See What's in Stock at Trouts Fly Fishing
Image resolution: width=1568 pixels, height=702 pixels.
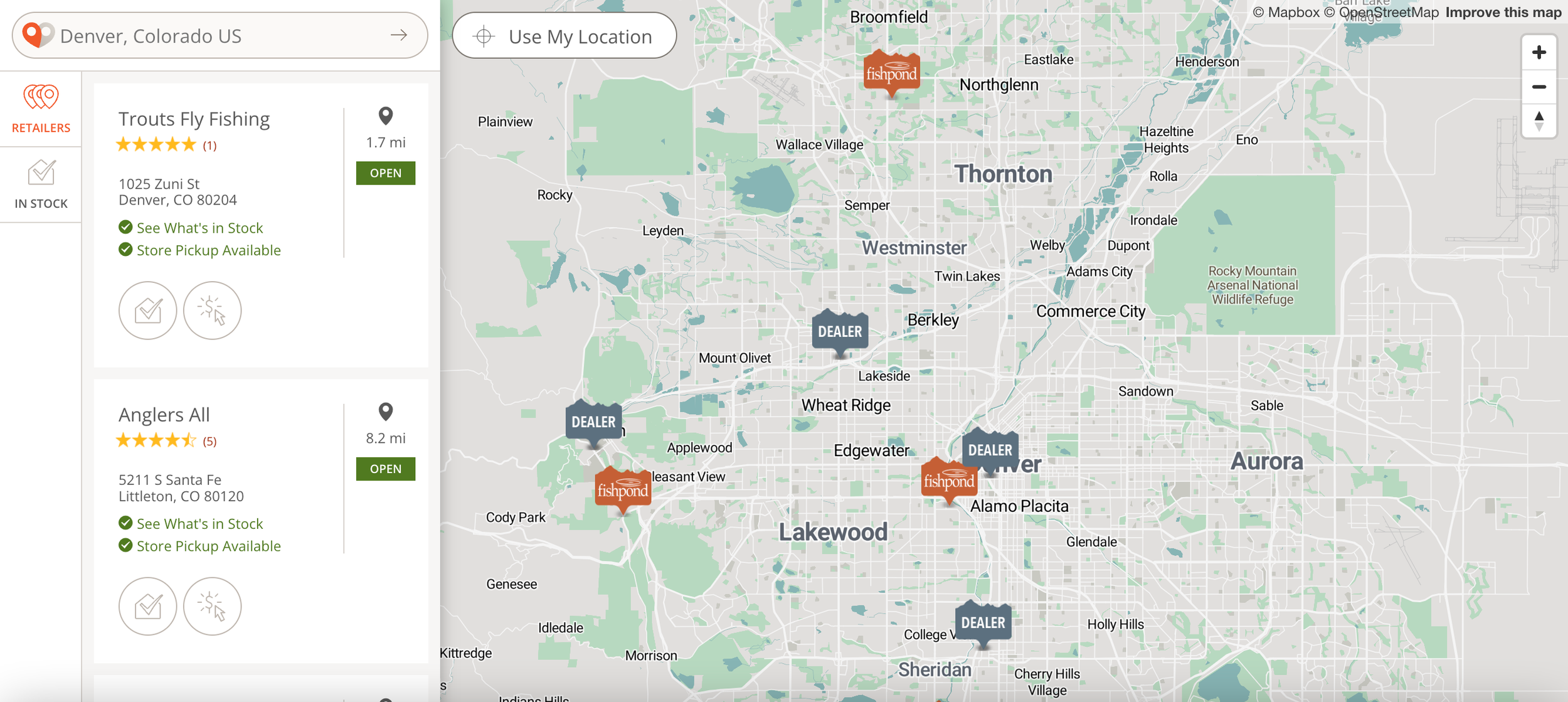coord(199,228)
